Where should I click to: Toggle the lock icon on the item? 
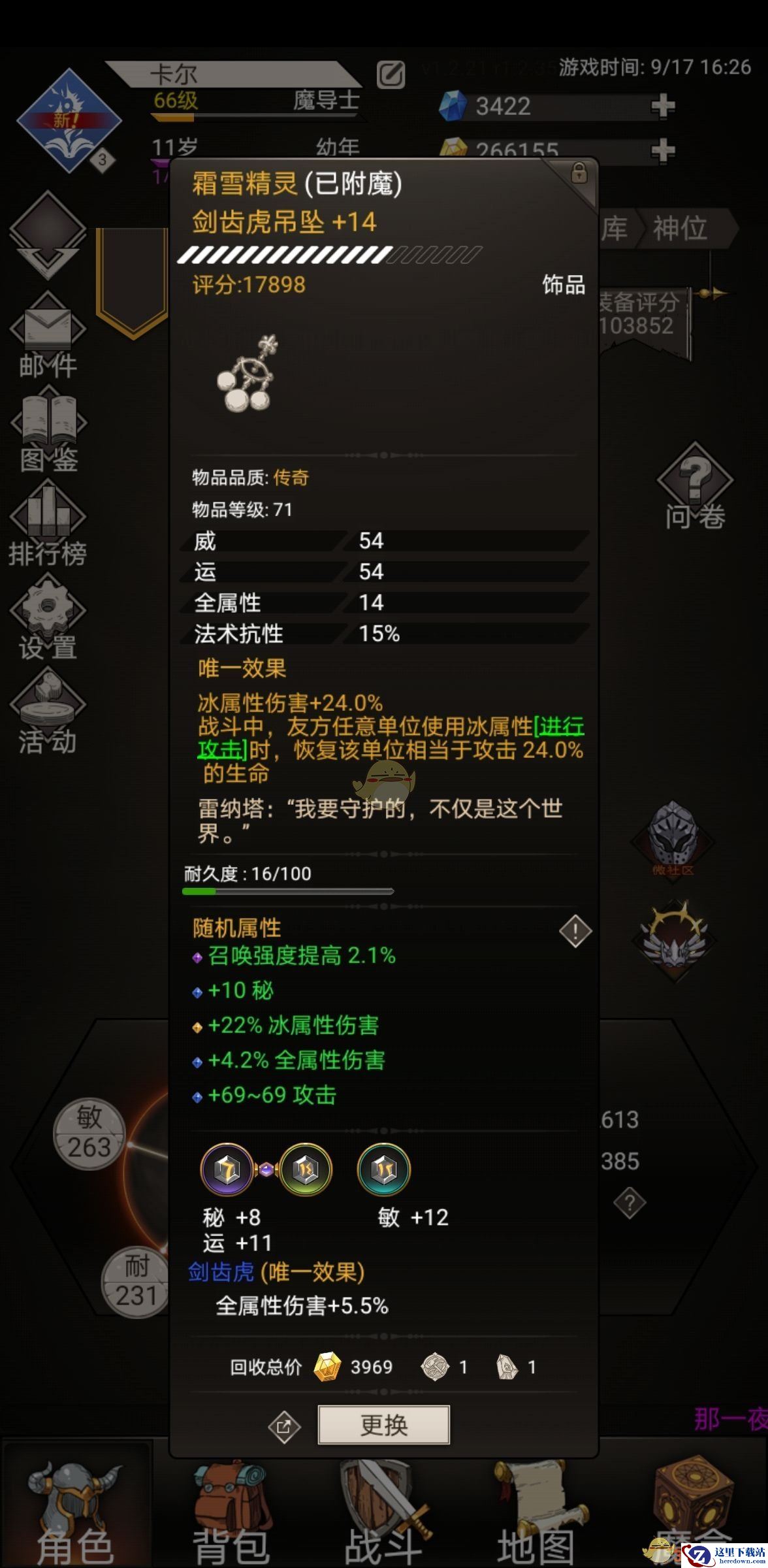(579, 174)
